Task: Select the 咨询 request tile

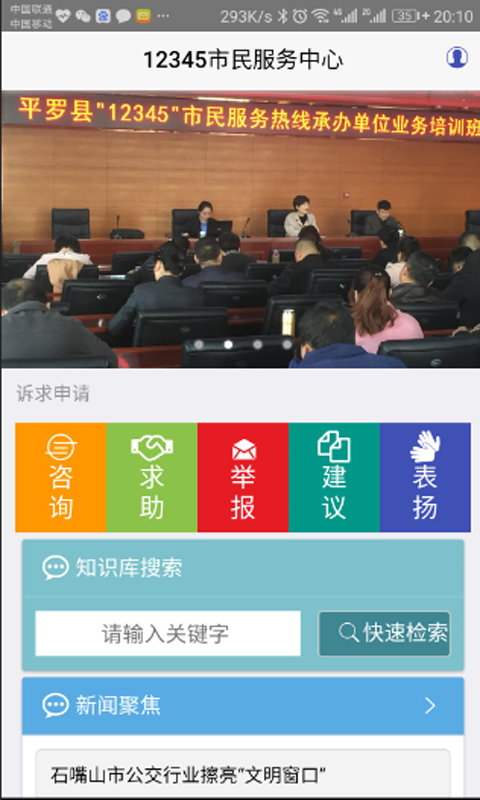Action: pos(61,478)
